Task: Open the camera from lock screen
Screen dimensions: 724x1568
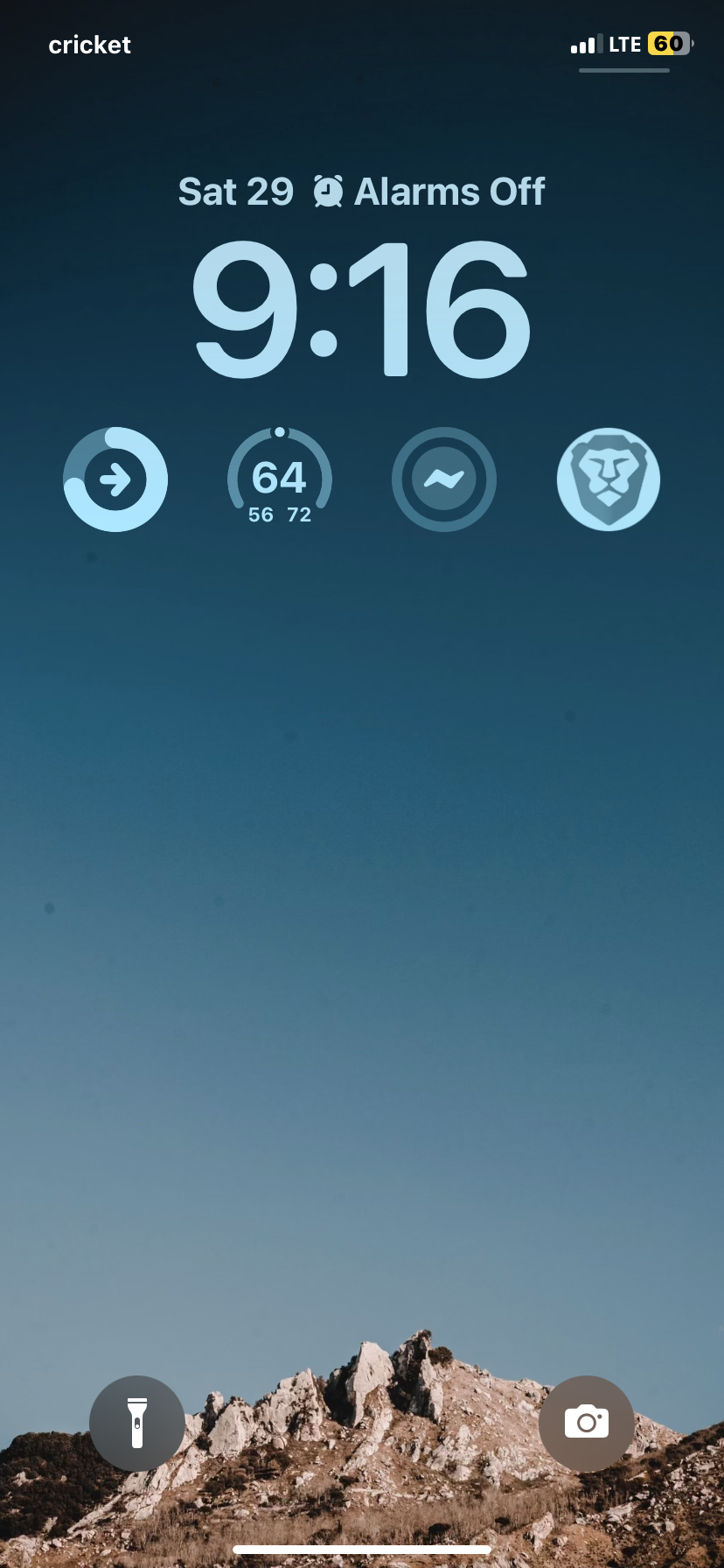Action: click(x=587, y=1423)
